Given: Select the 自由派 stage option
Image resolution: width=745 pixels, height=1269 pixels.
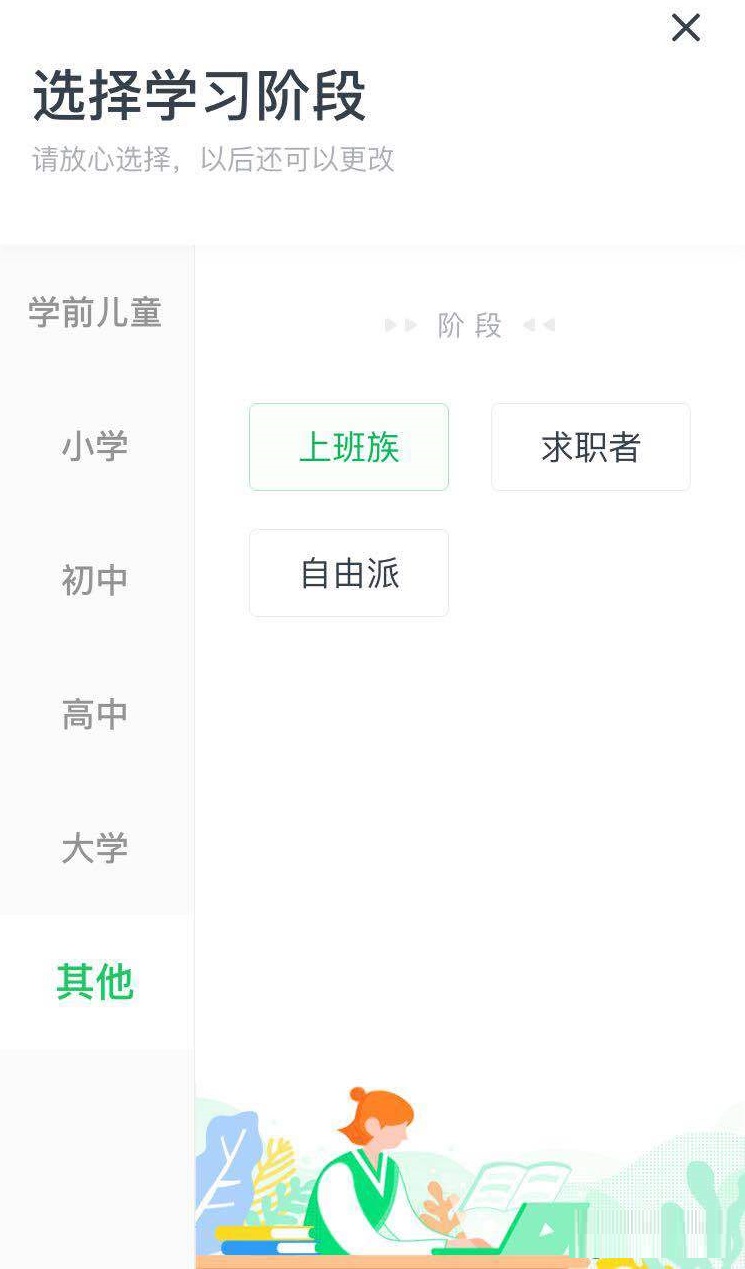Looking at the screenshot, I should click(x=348, y=572).
